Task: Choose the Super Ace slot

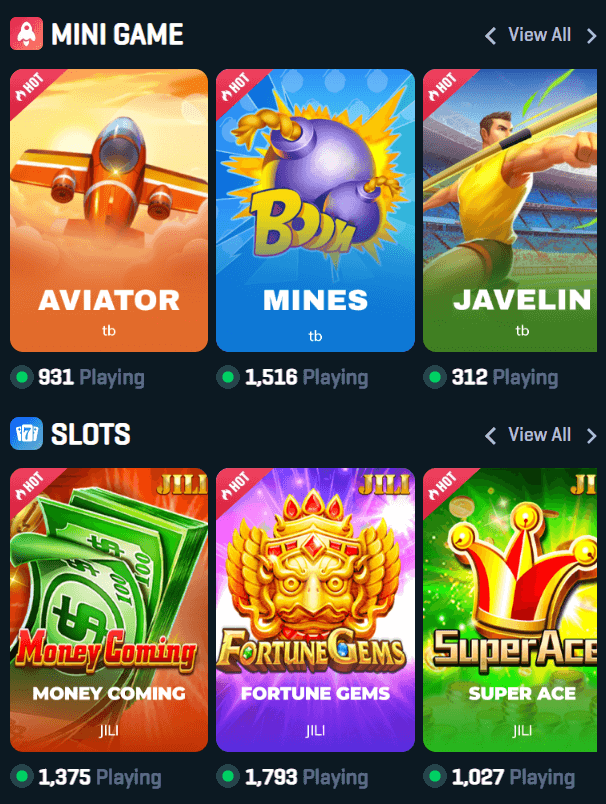Action: (x=514, y=610)
